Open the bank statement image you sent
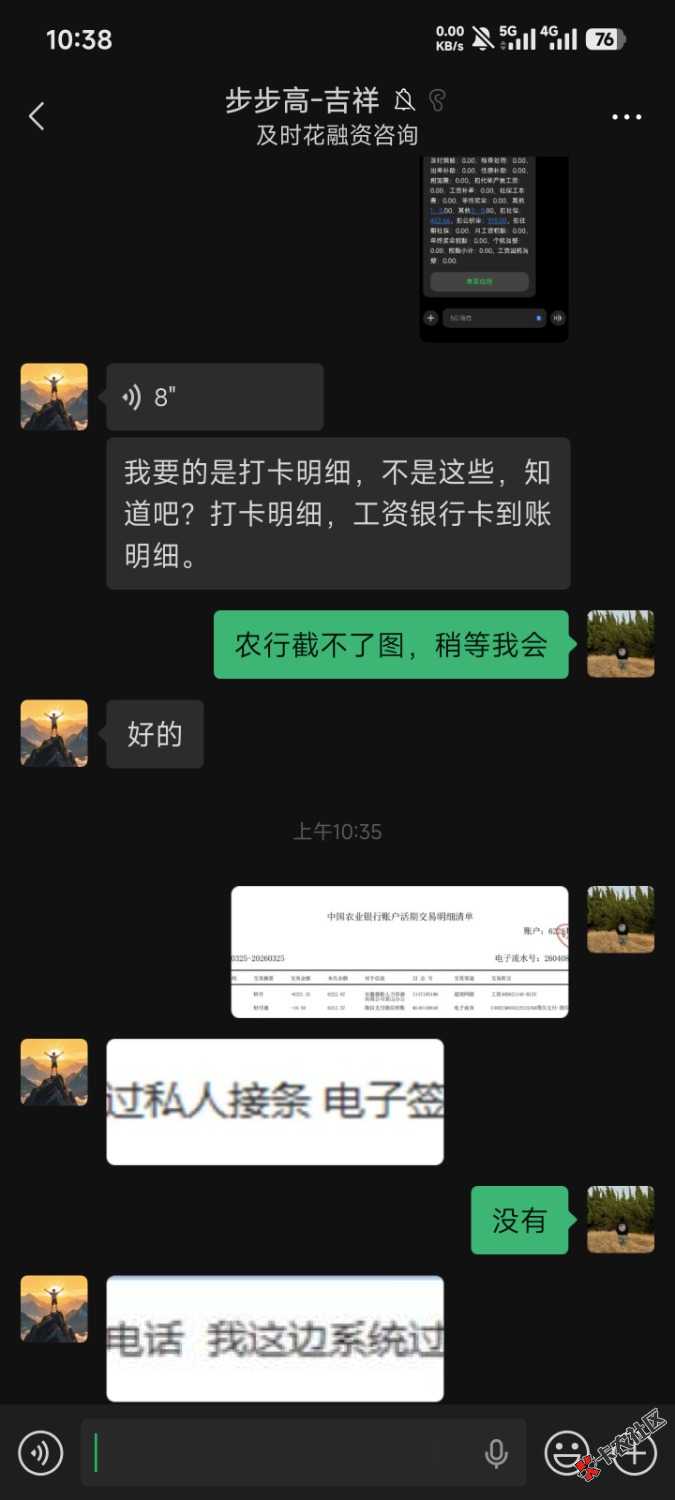The height and width of the screenshot is (1500, 675). click(x=399, y=951)
